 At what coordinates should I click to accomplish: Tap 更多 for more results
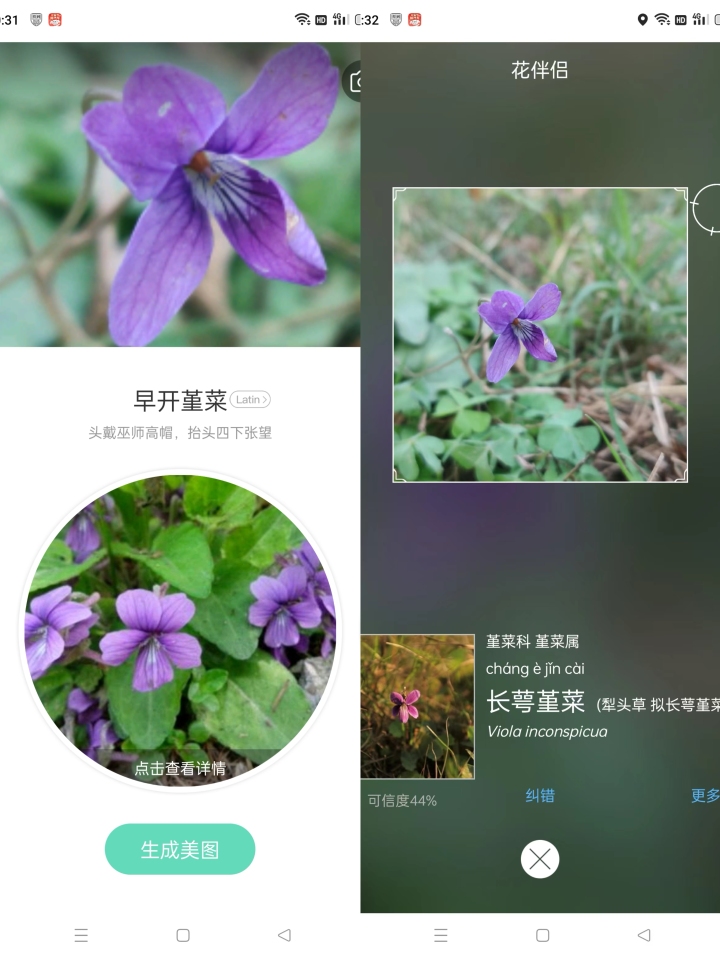(x=705, y=796)
